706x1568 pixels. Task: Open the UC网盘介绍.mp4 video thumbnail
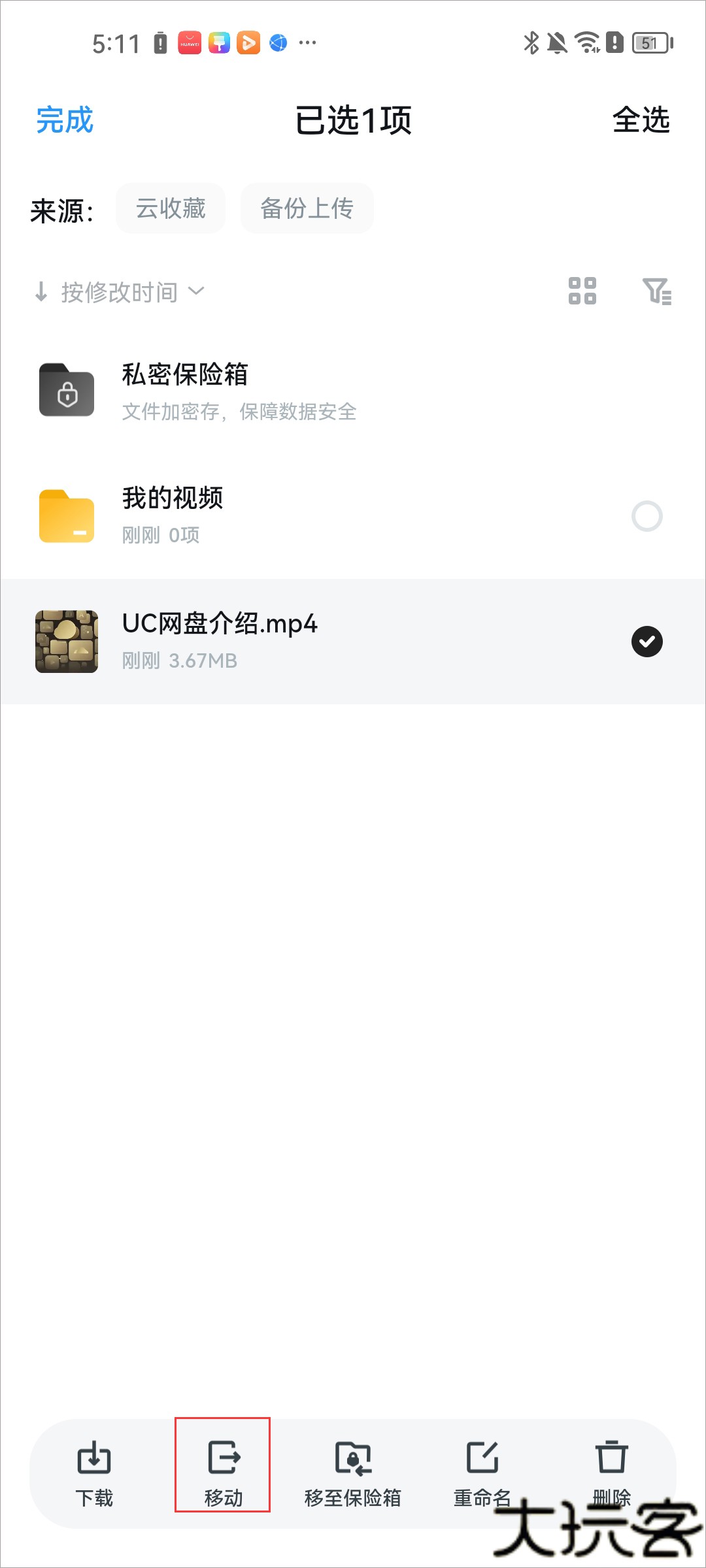(66, 641)
